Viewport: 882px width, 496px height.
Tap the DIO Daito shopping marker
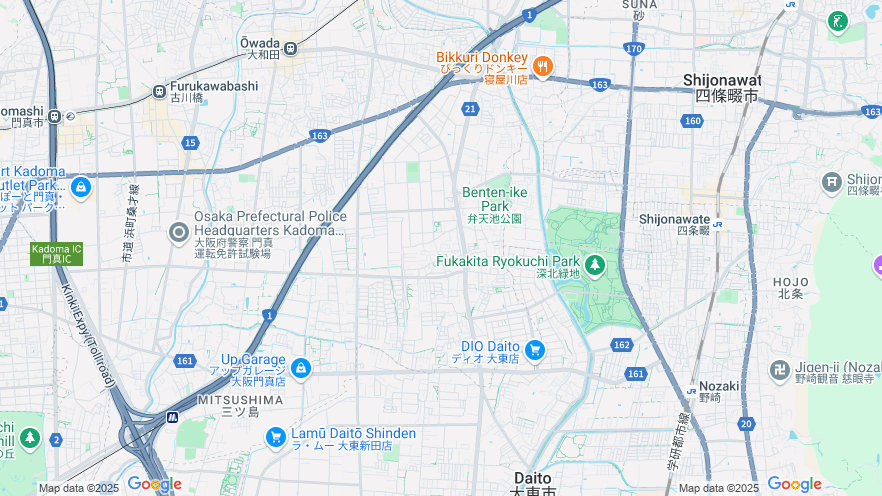tap(535, 349)
